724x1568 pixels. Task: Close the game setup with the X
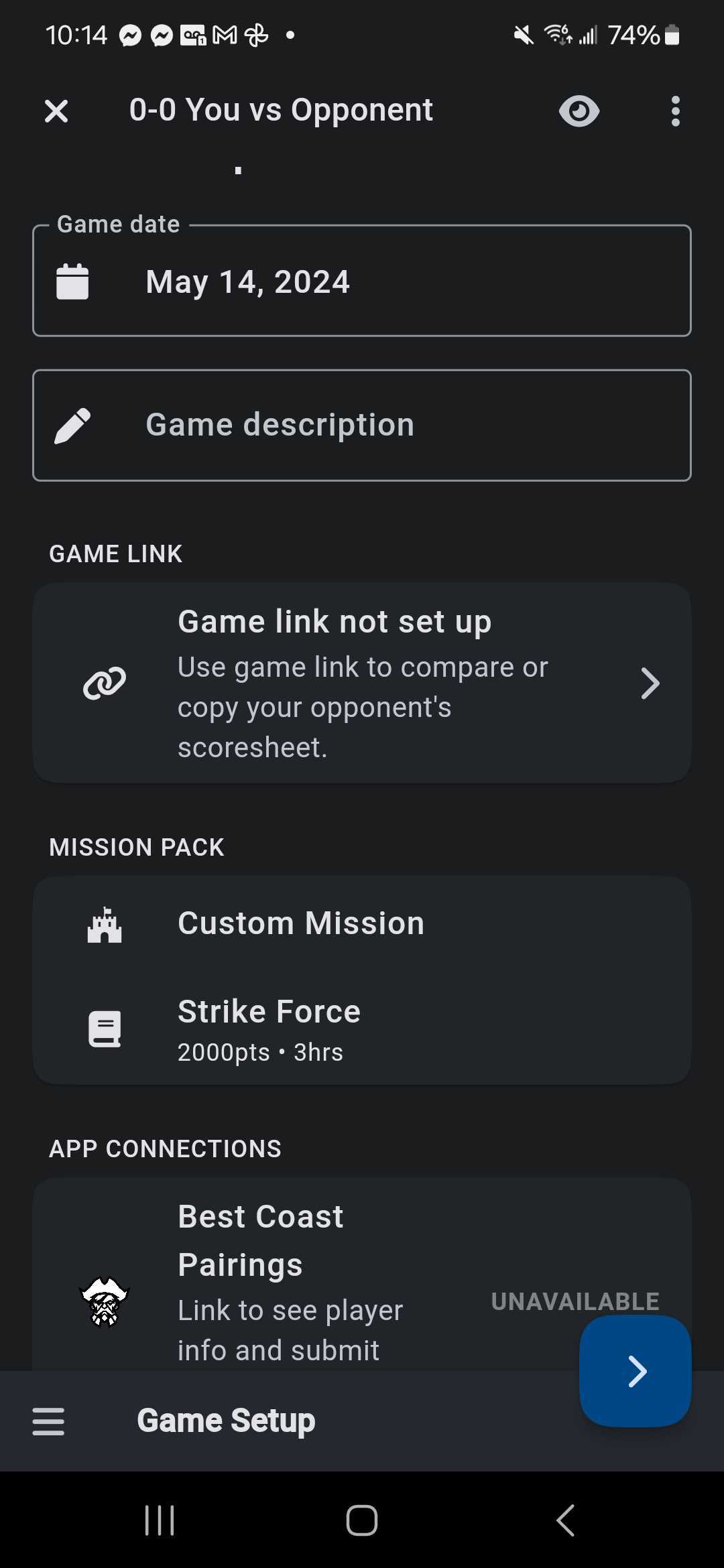tap(56, 111)
